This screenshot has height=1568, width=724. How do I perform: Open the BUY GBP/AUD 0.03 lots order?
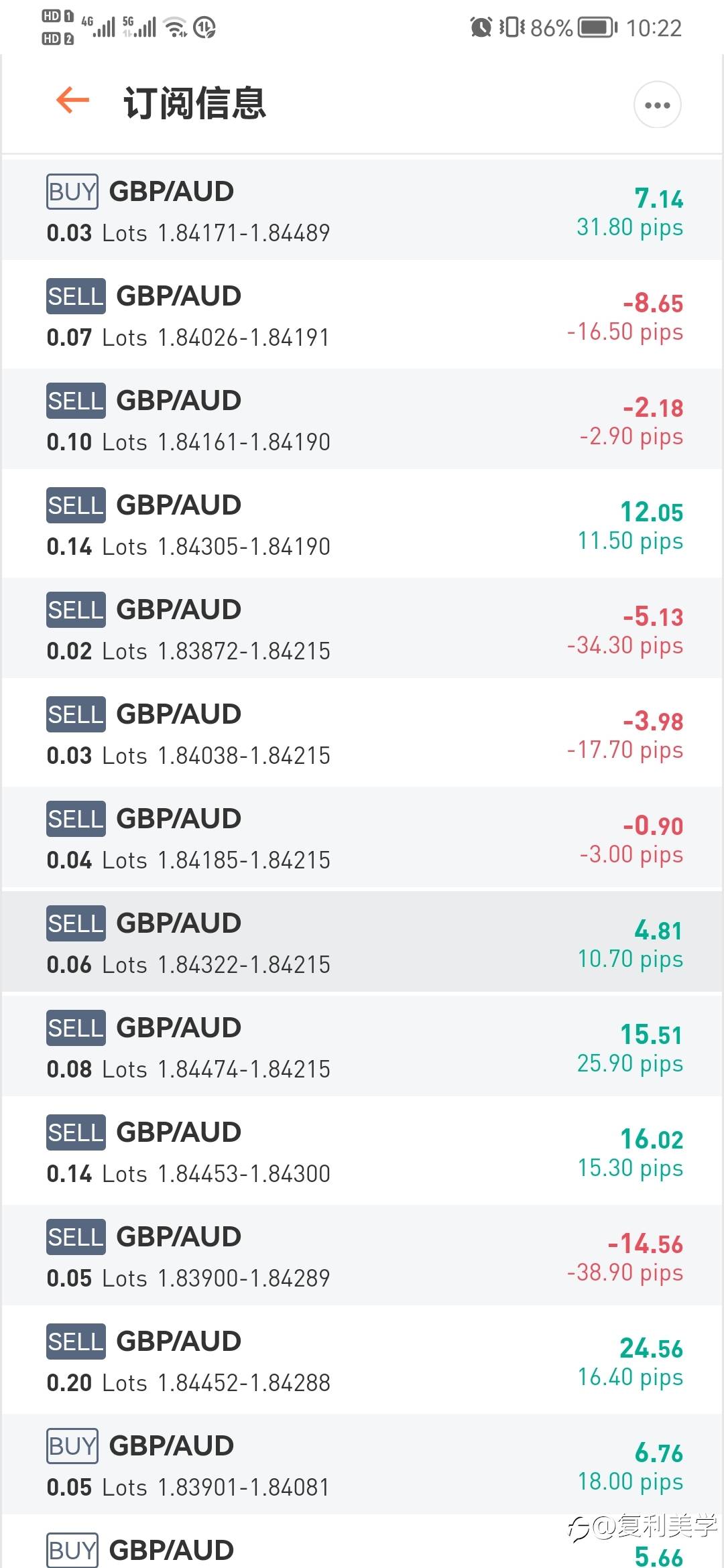362,210
